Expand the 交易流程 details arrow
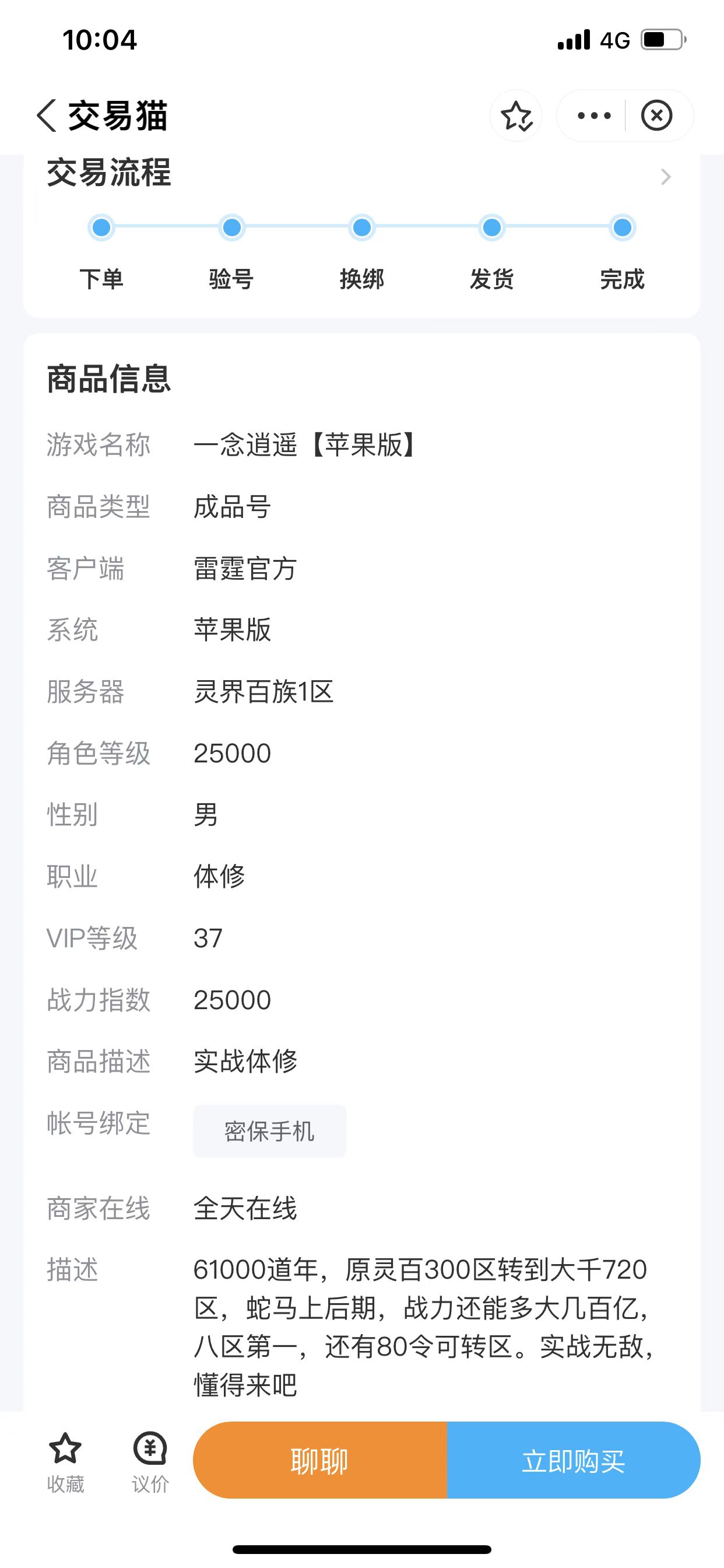724x1568 pixels. [666, 177]
